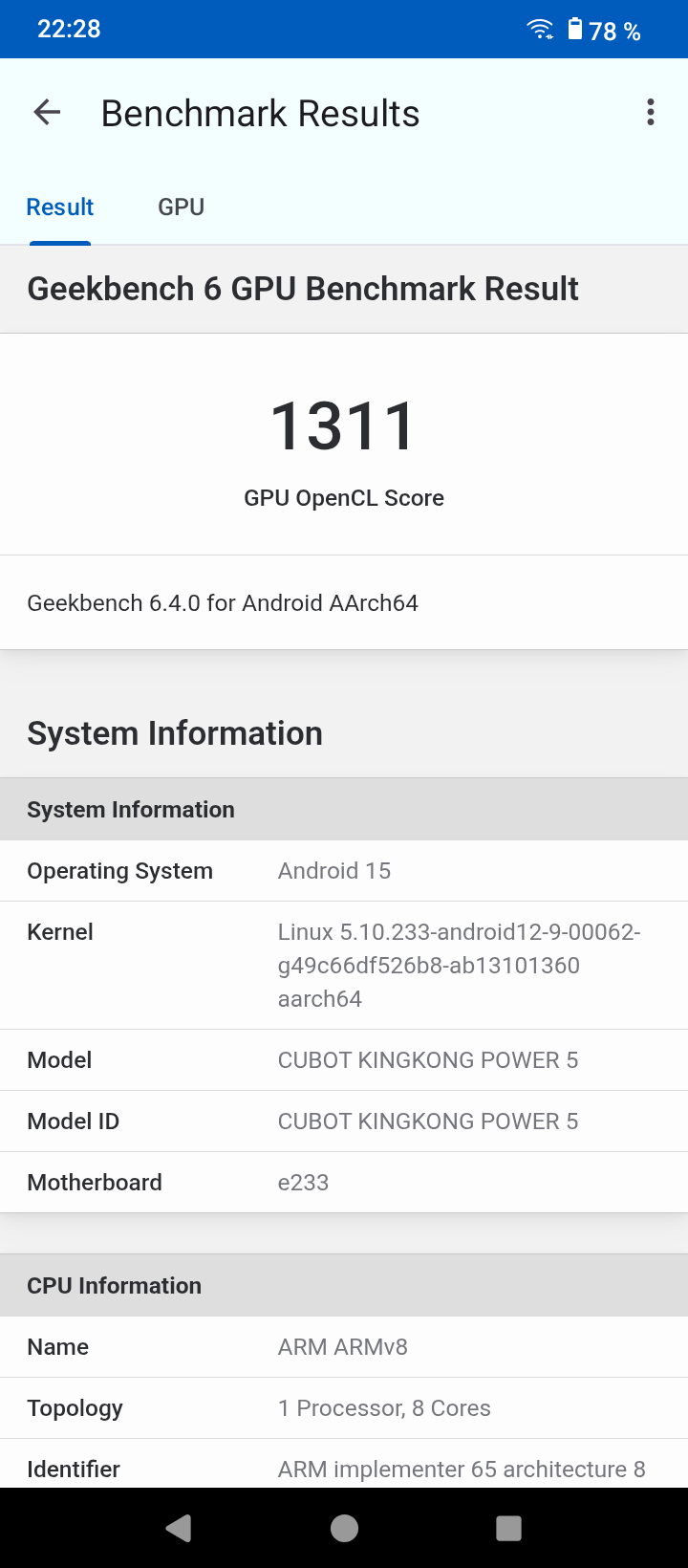This screenshot has height=1568, width=688.
Task: Go back using the app bar arrow
Action: pos(47,113)
